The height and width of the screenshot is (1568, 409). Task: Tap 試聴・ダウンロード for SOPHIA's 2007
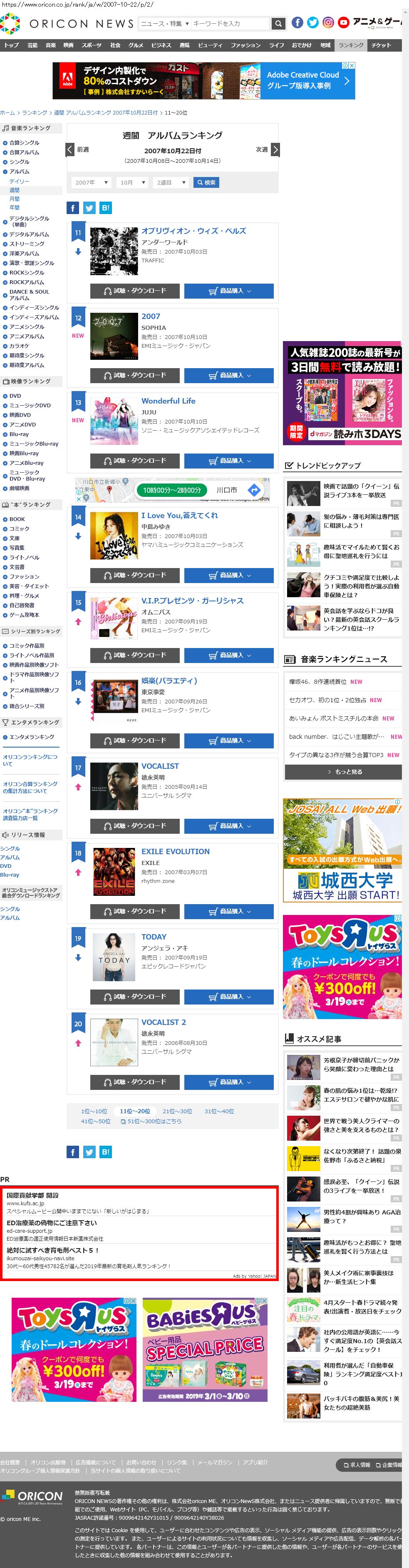click(x=135, y=376)
